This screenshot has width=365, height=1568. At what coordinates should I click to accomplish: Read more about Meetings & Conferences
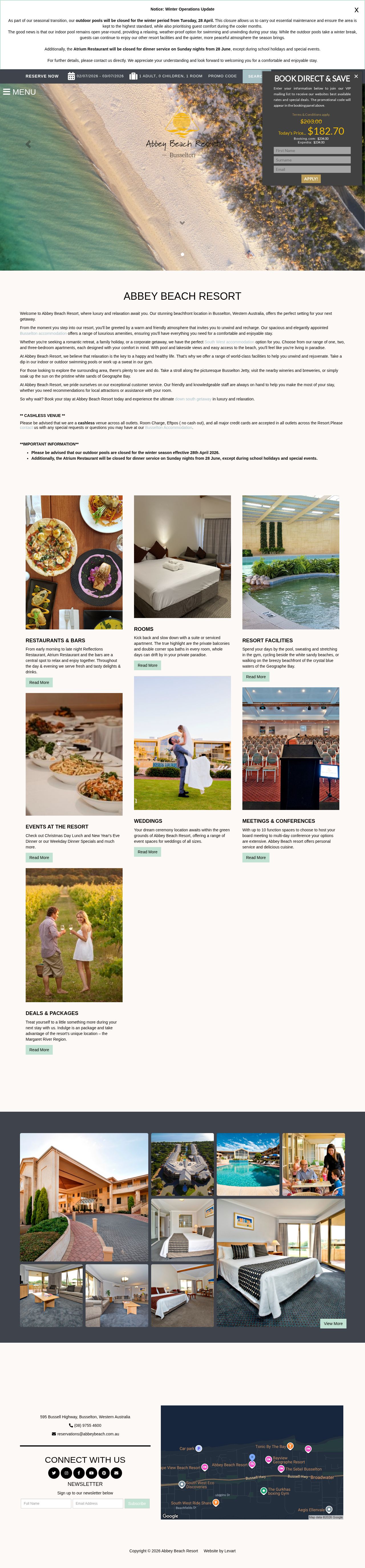tap(255, 858)
